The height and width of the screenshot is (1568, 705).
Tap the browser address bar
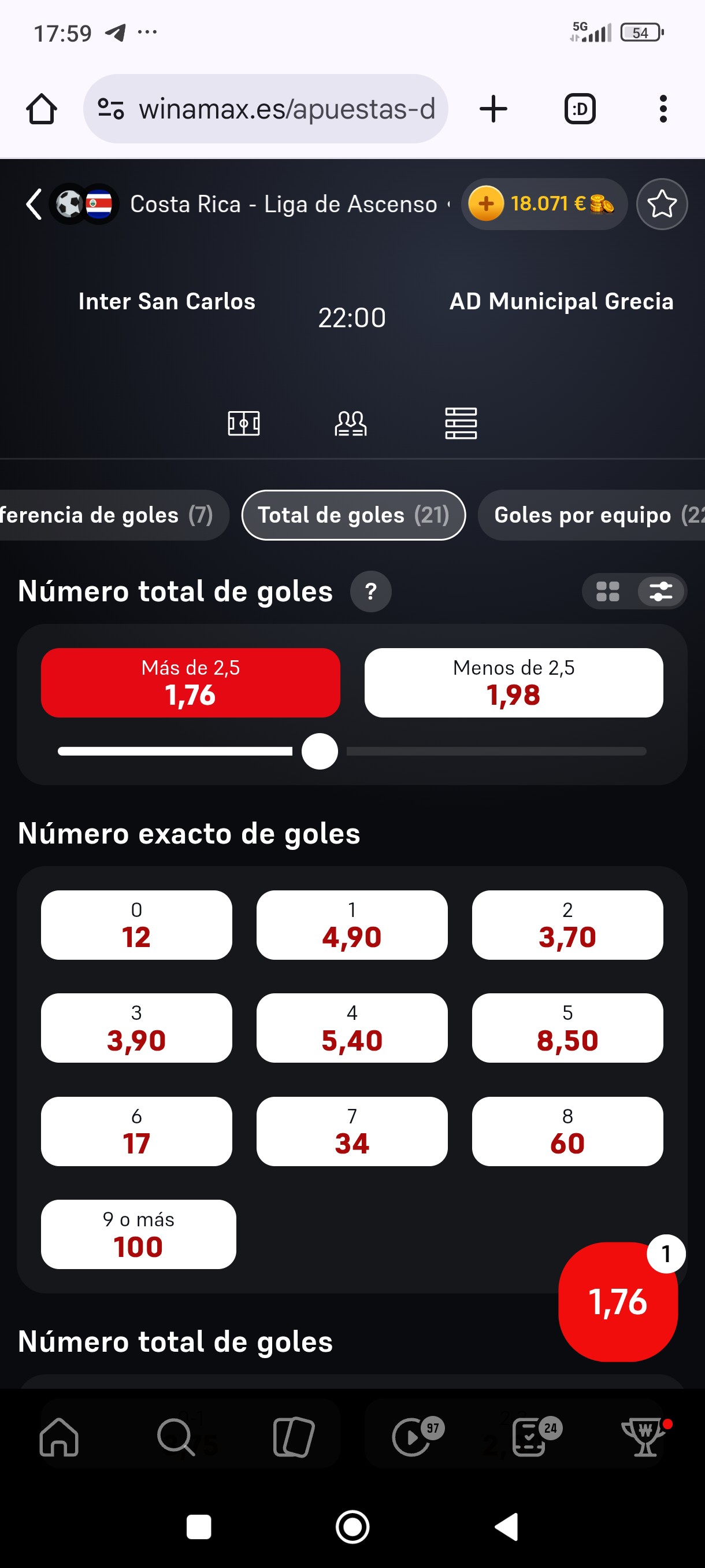point(266,109)
